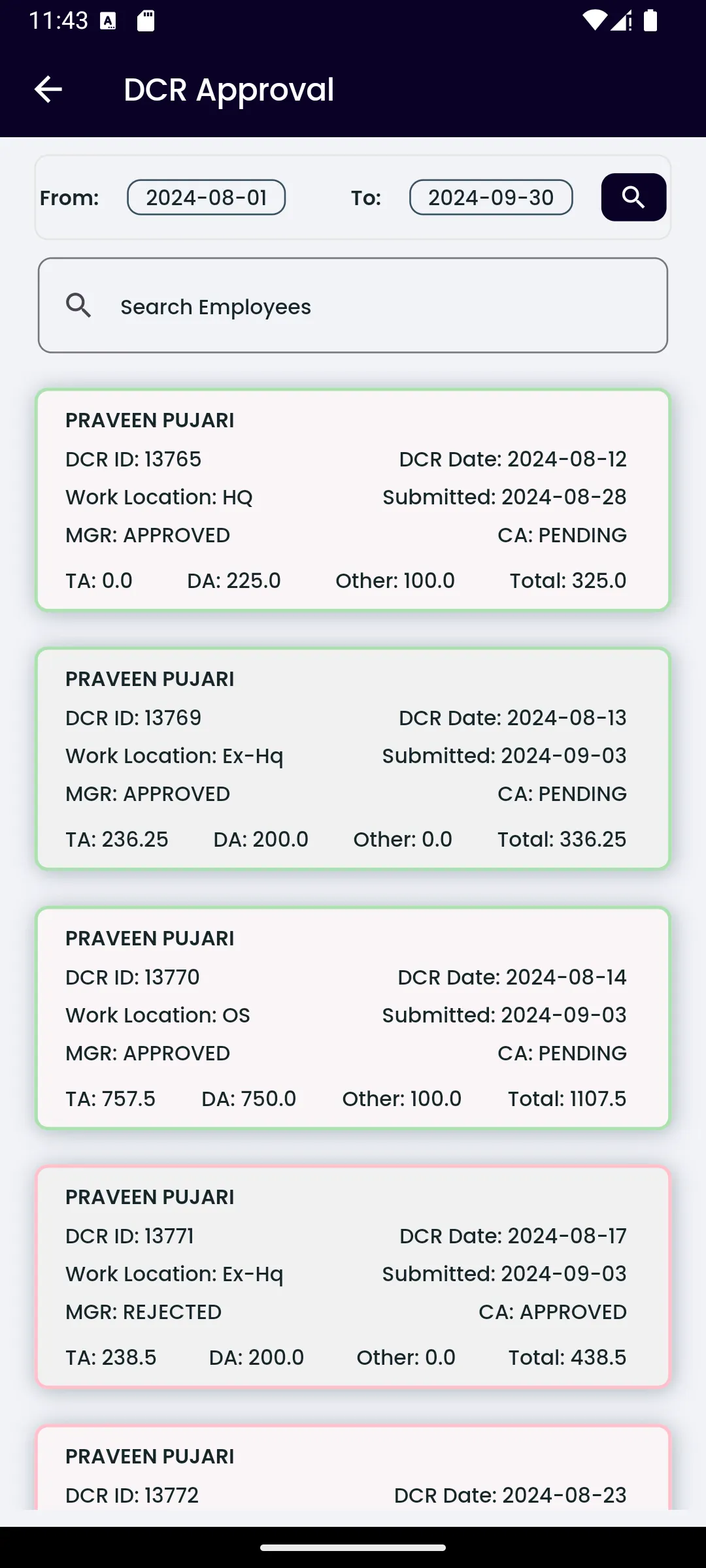Screen dimensions: 706x1568
Task: Tap the SD card icon in status bar
Action: pos(145,21)
